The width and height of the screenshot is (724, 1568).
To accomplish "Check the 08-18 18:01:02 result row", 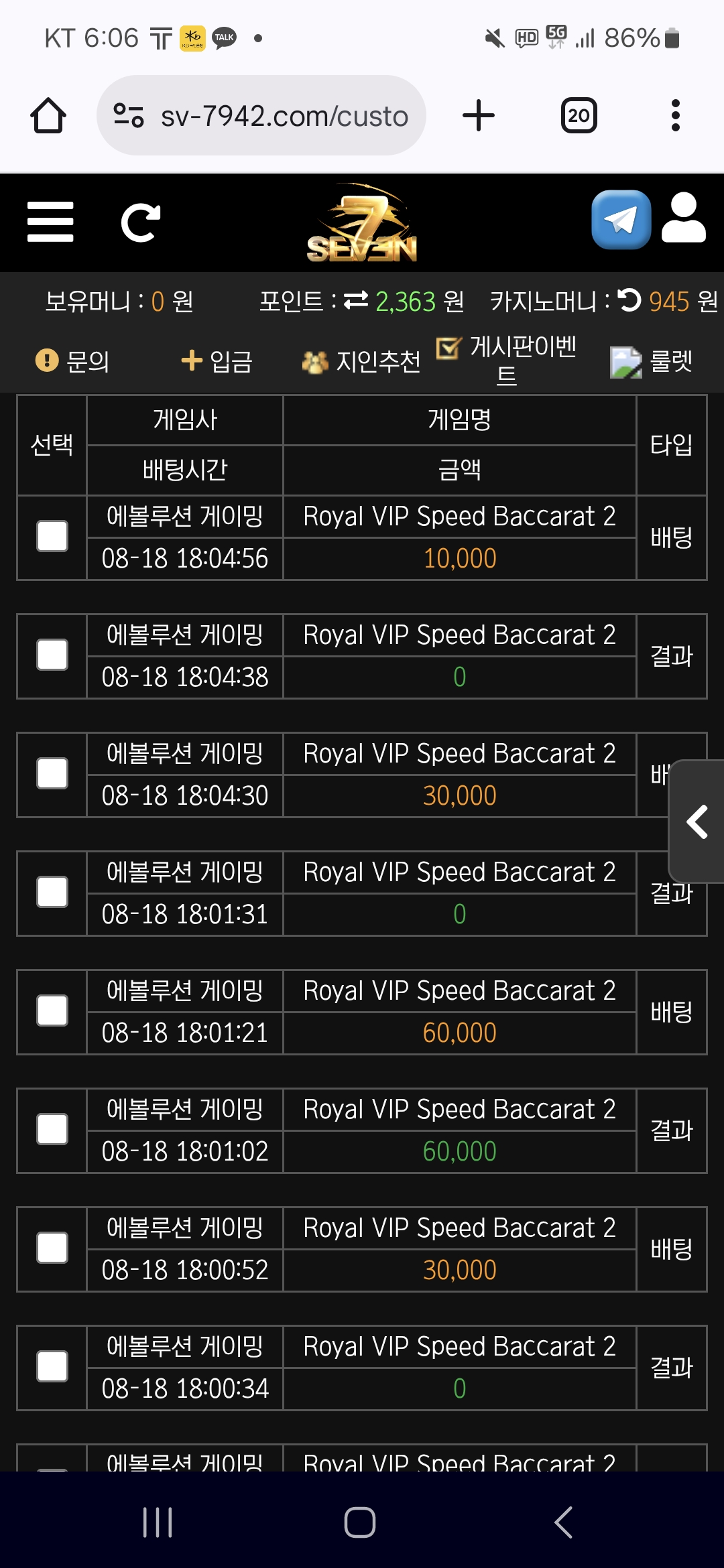I will point(52,1130).
